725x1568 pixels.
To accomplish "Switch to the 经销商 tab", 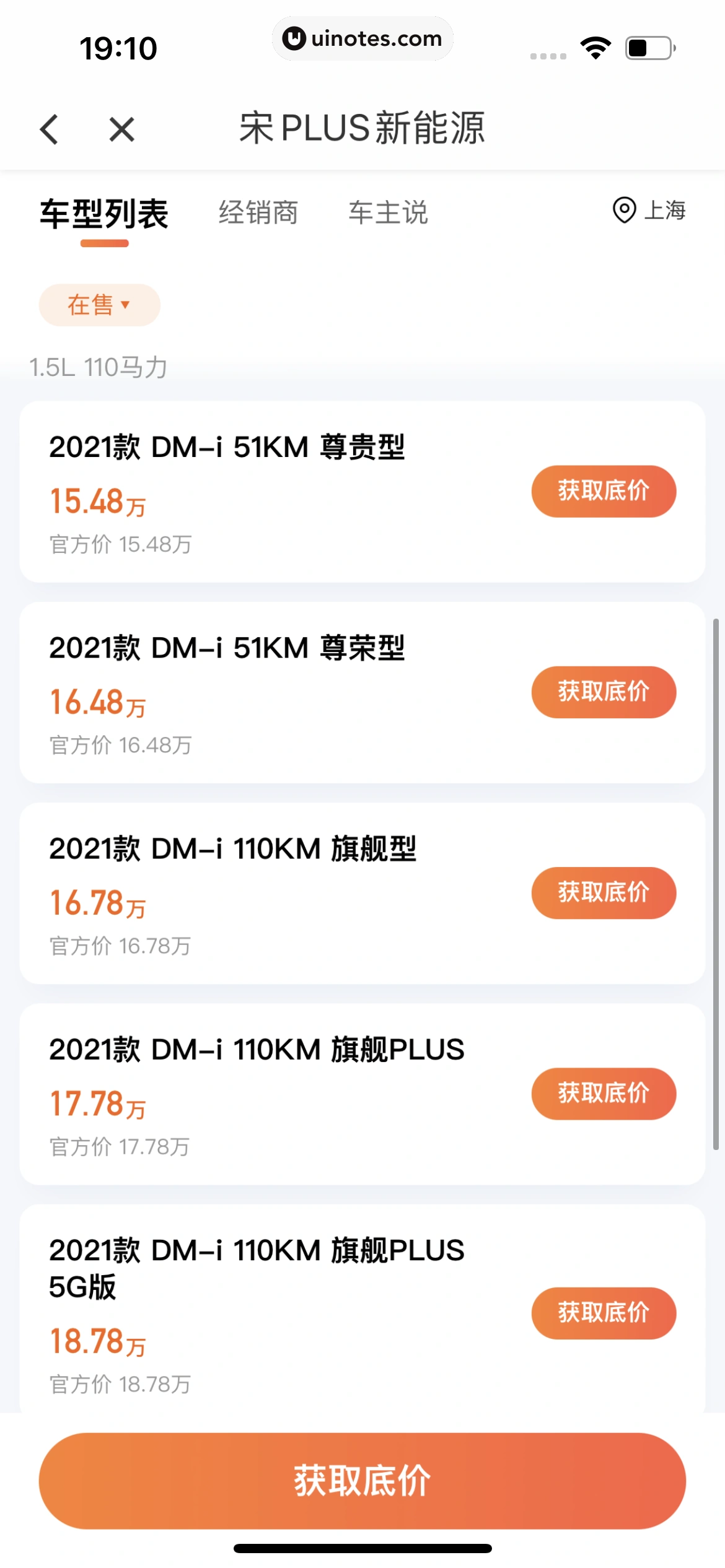I will (x=258, y=212).
